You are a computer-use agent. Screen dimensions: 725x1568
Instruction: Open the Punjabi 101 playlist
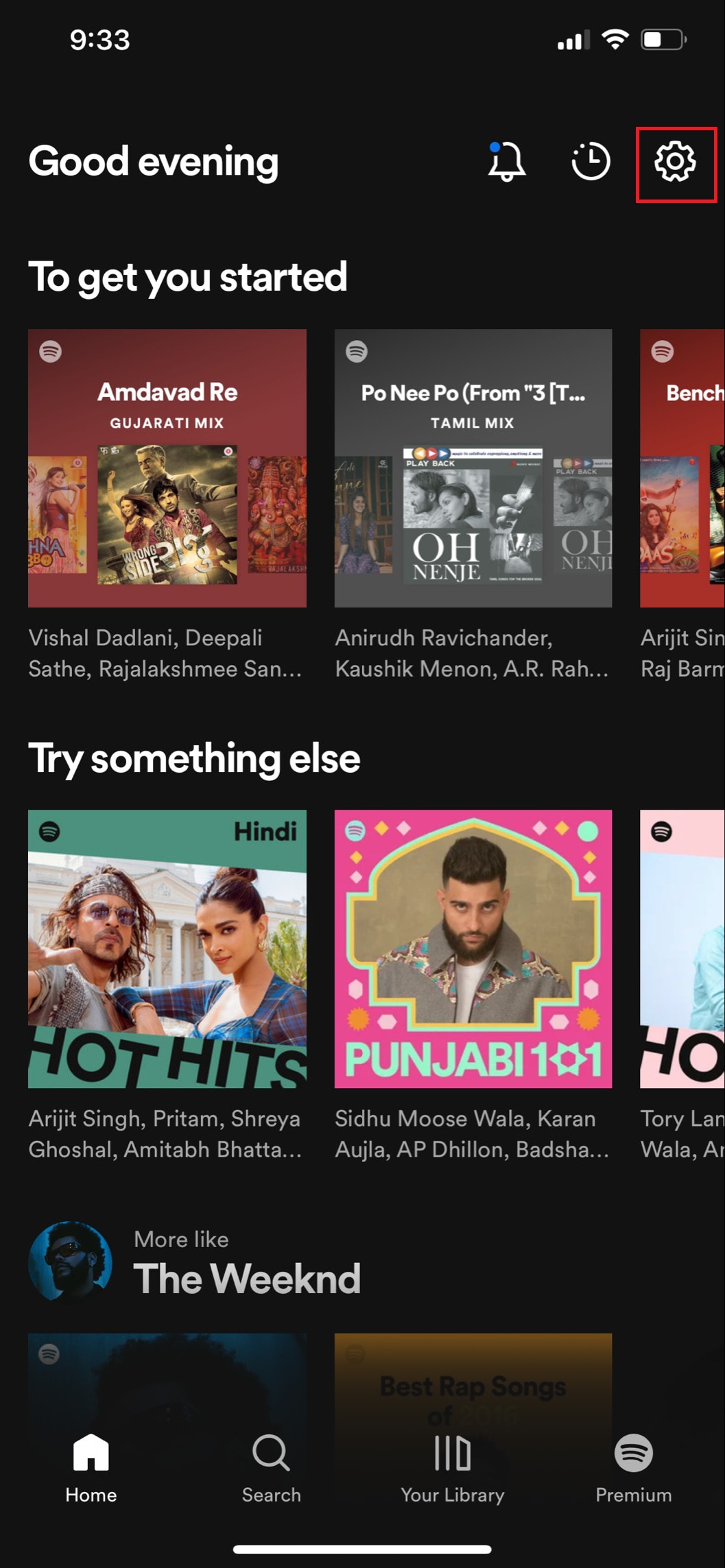[473, 949]
